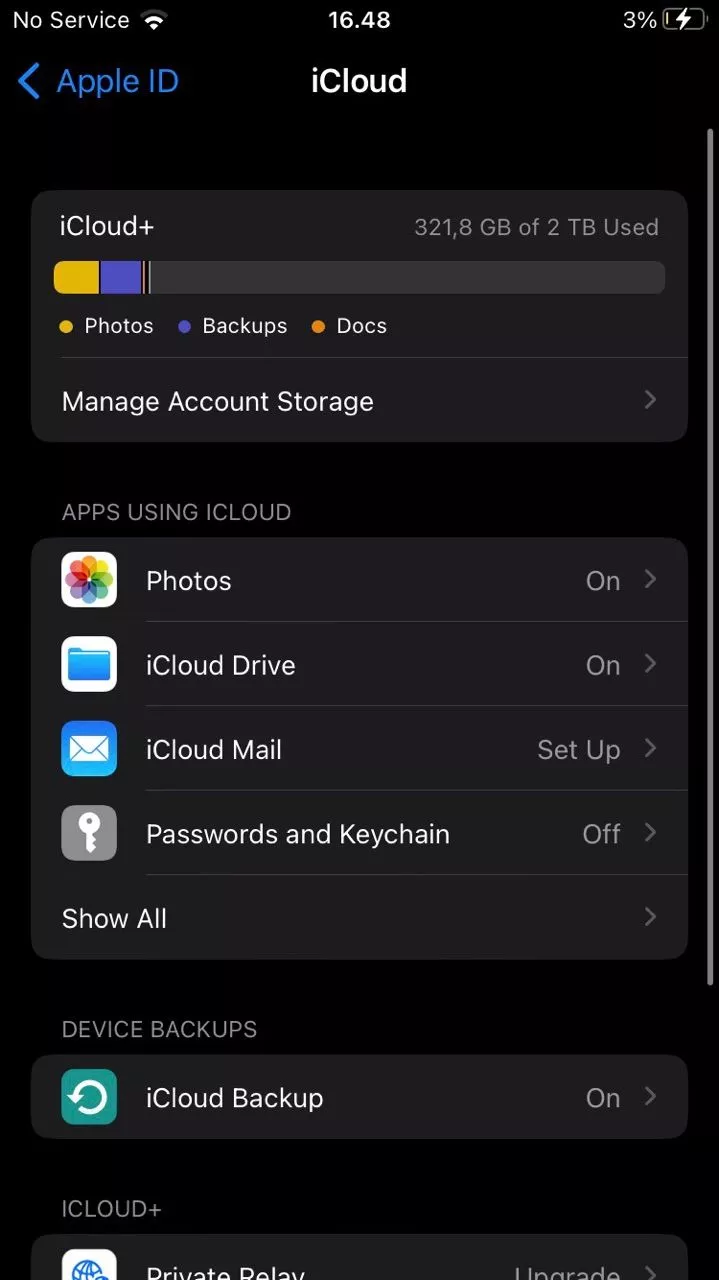Go back to Apple ID
719x1280 pixels.
tap(98, 81)
